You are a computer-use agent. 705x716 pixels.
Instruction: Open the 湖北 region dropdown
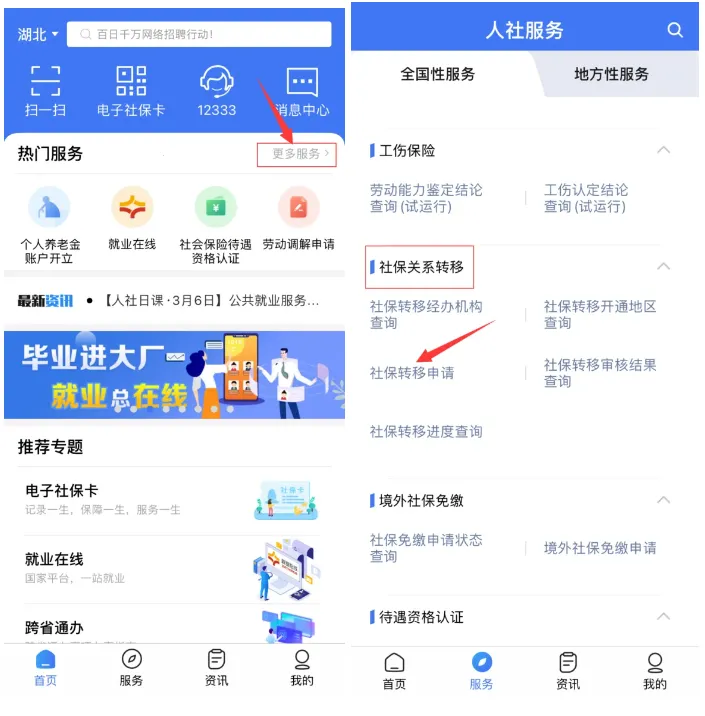coord(38,34)
